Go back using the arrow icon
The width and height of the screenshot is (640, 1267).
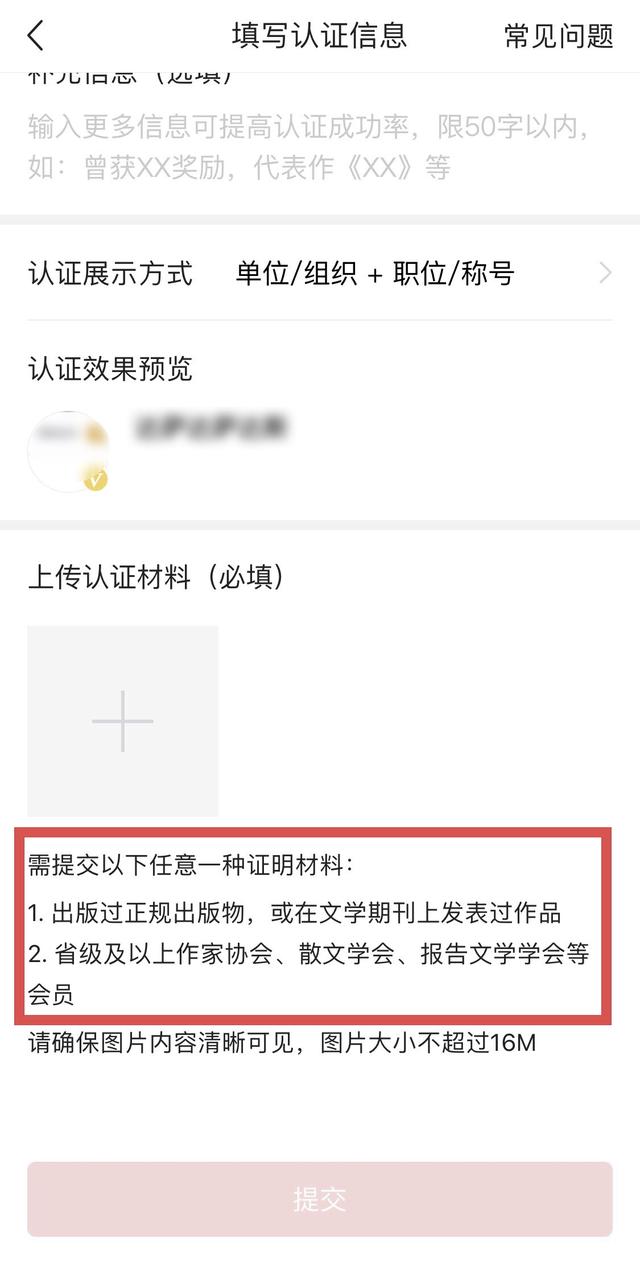pyautogui.click(x=36, y=36)
